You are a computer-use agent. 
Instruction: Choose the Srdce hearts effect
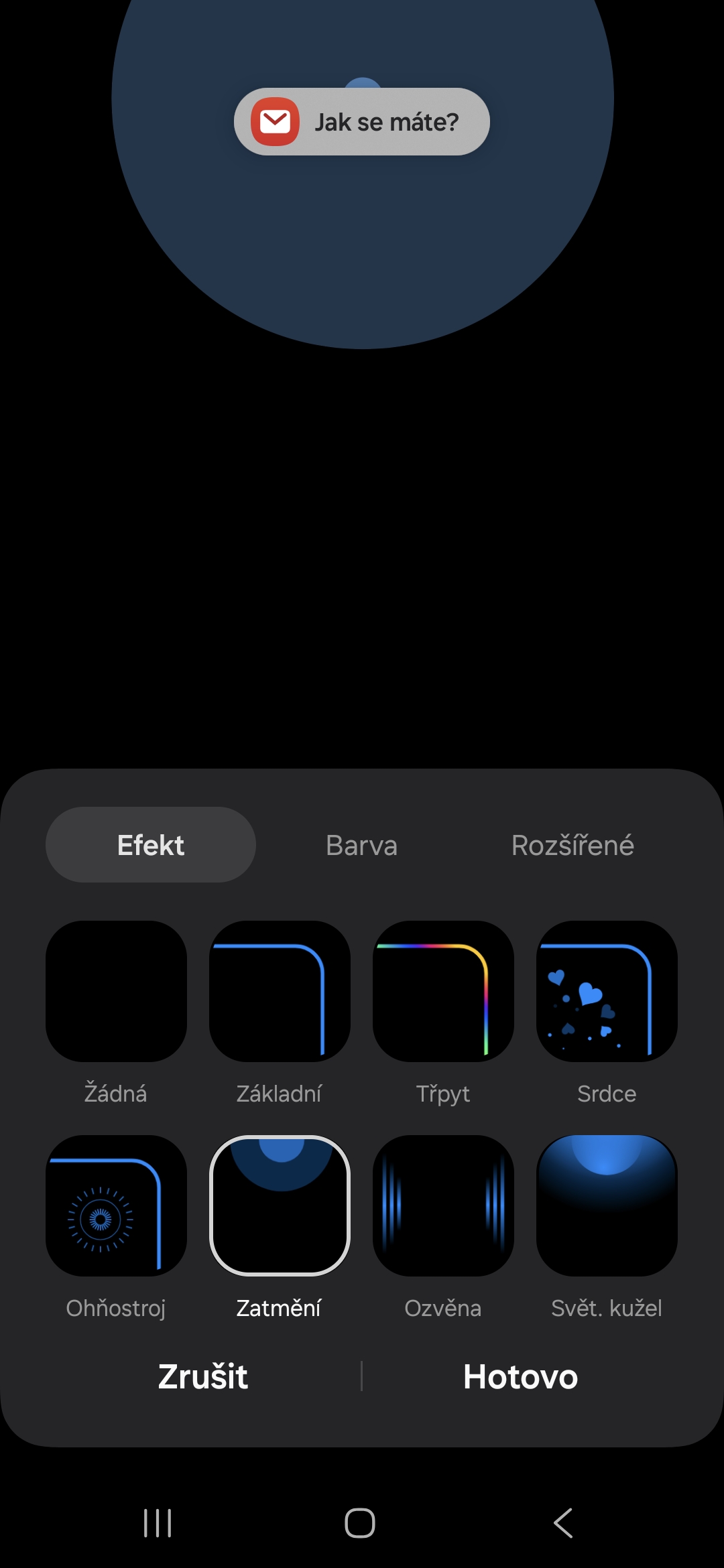607,991
